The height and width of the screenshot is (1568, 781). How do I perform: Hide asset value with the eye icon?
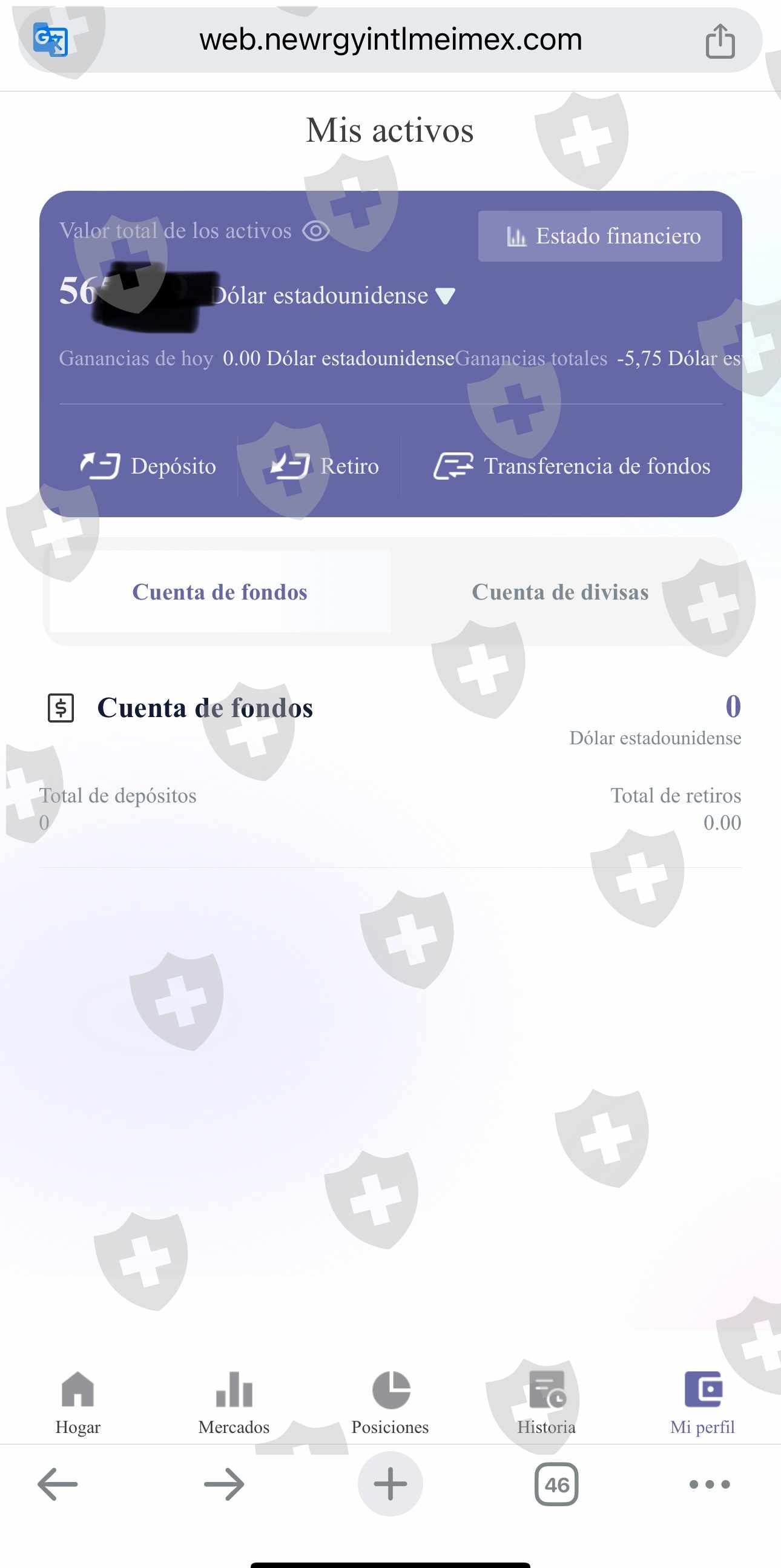(316, 231)
